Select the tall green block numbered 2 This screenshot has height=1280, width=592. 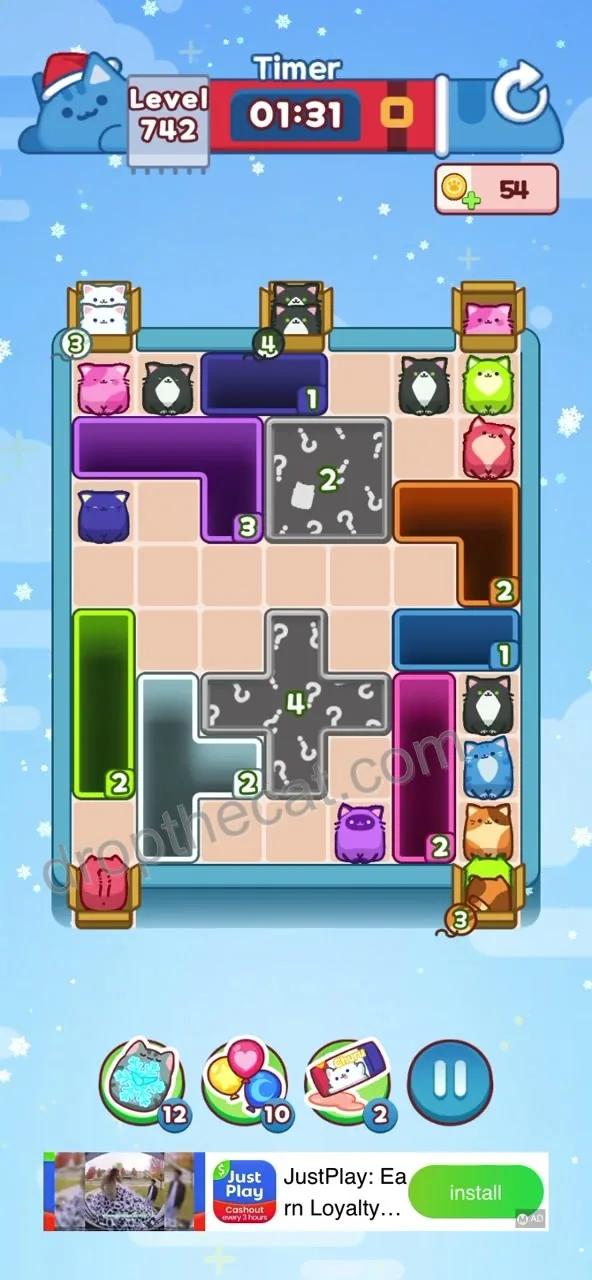point(104,704)
